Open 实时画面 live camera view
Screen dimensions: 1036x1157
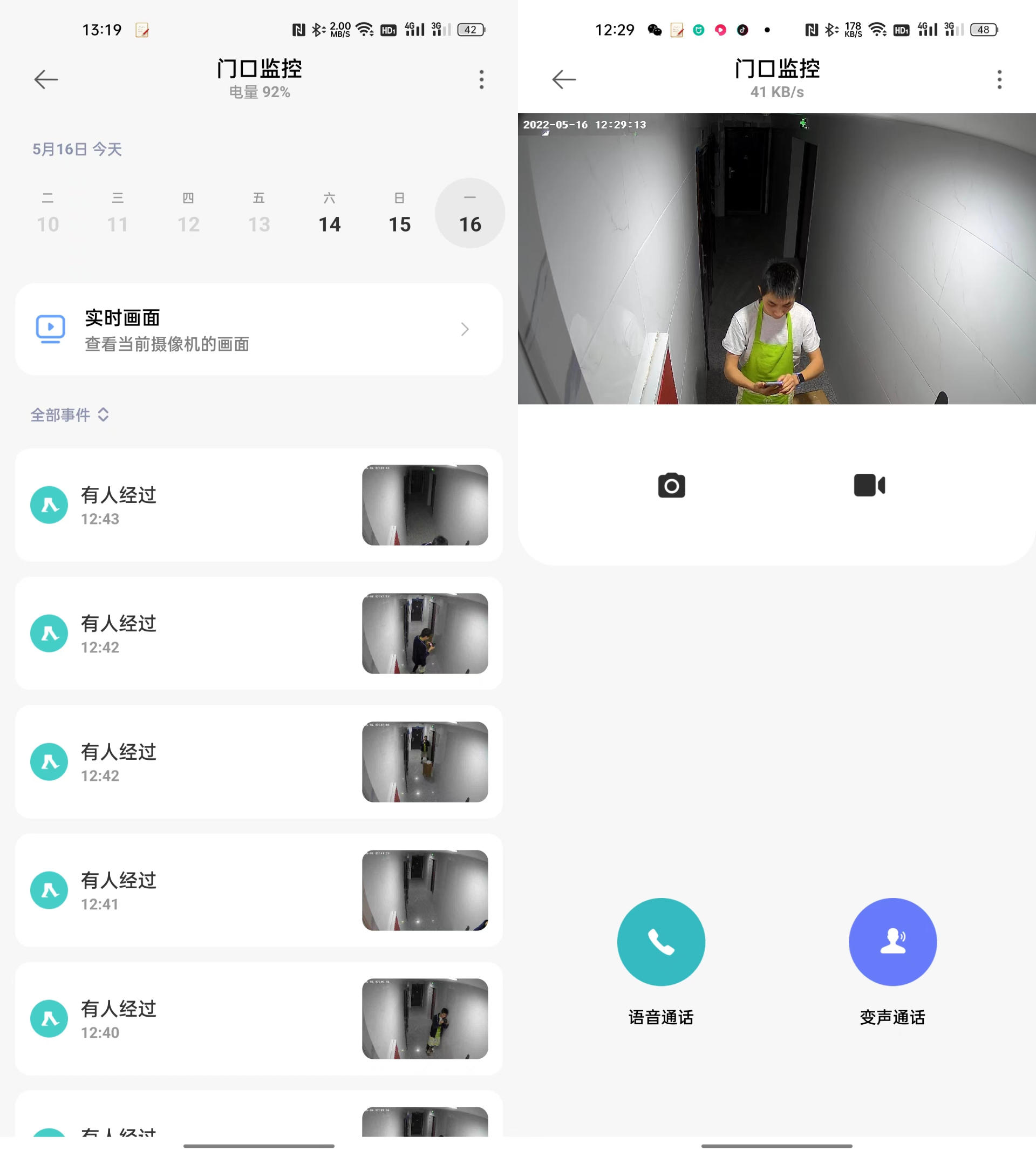click(259, 329)
